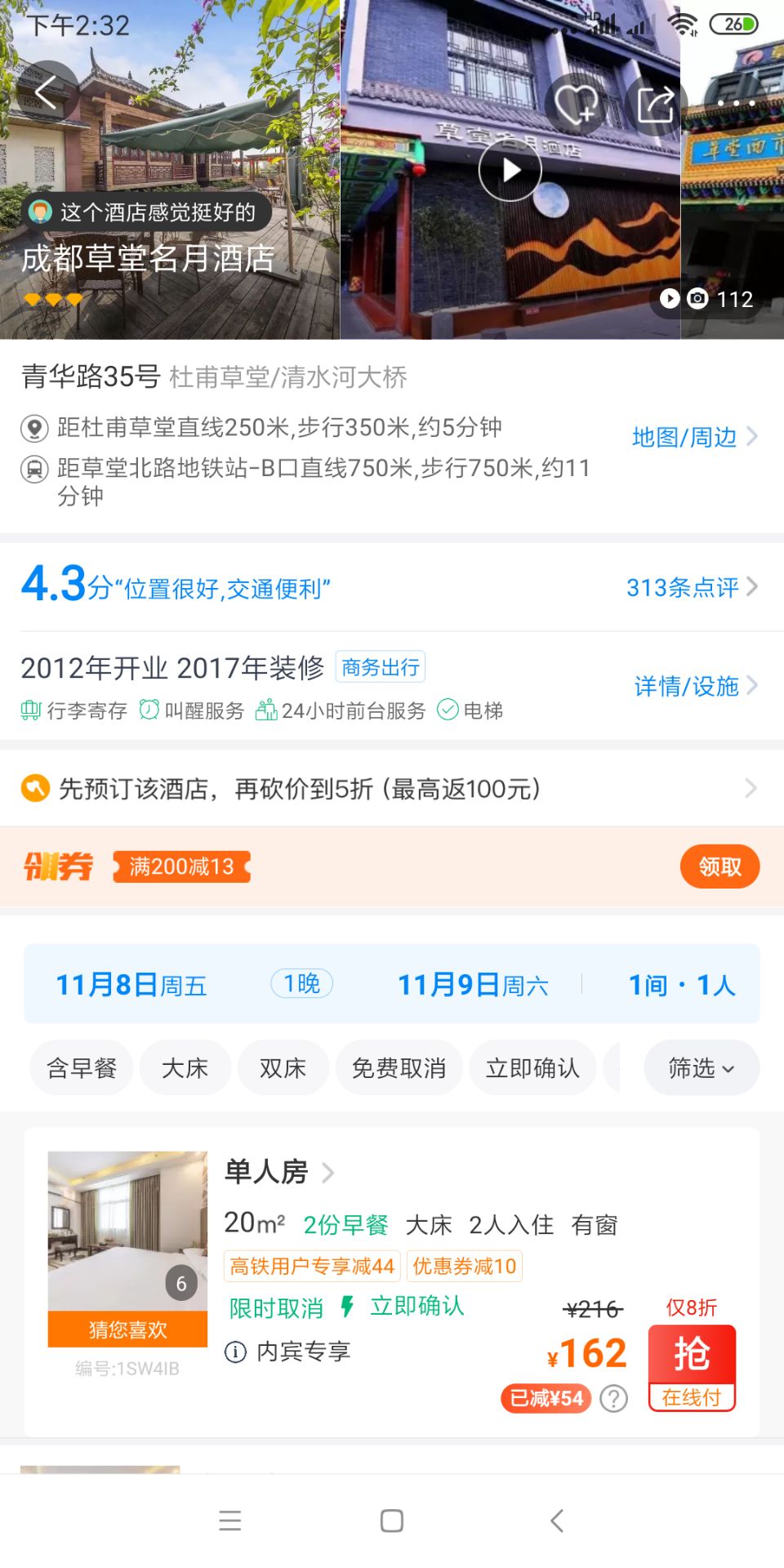Edit rooms and guests 1间·1人
Image resolution: width=784 pixels, height=1568 pixels.
coord(682,985)
